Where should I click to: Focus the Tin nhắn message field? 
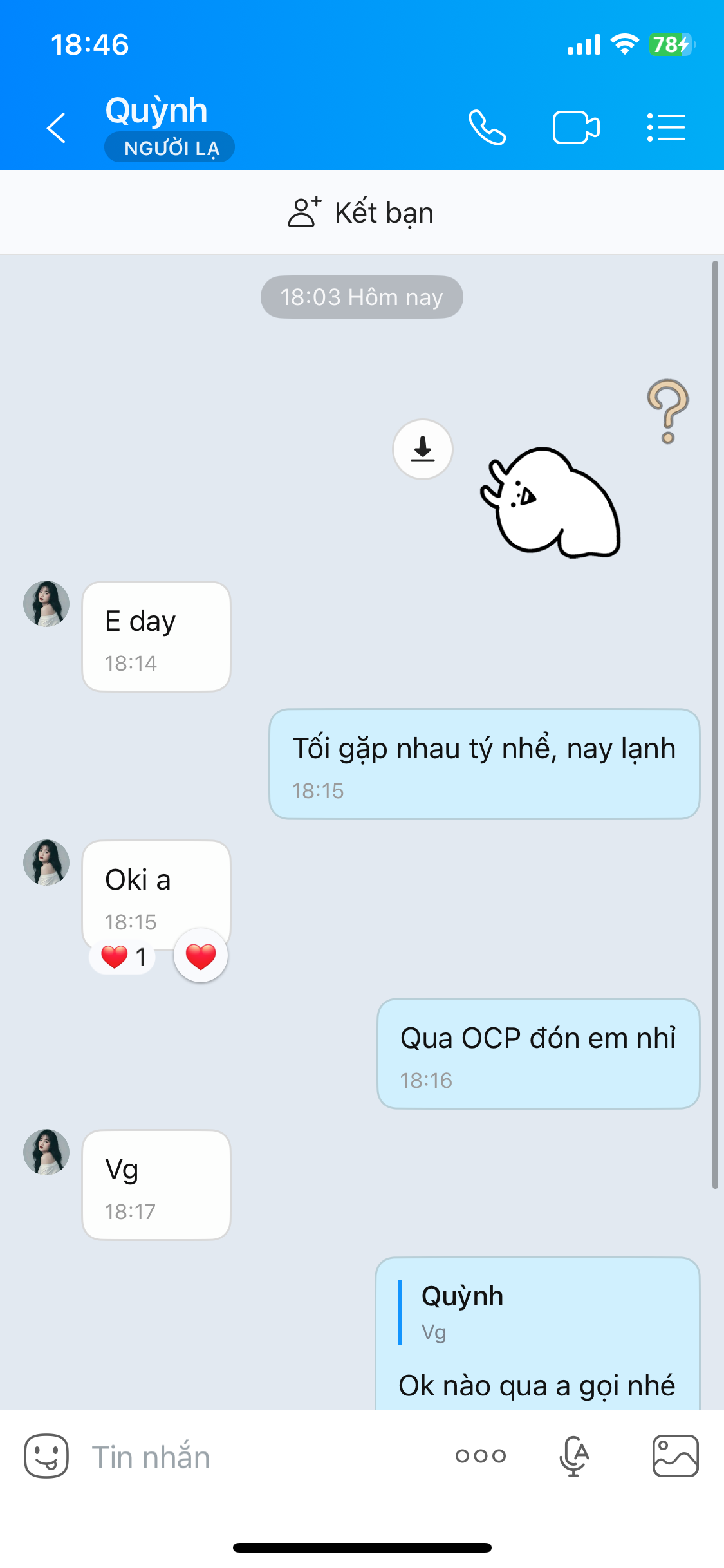[x=257, y=1457]
